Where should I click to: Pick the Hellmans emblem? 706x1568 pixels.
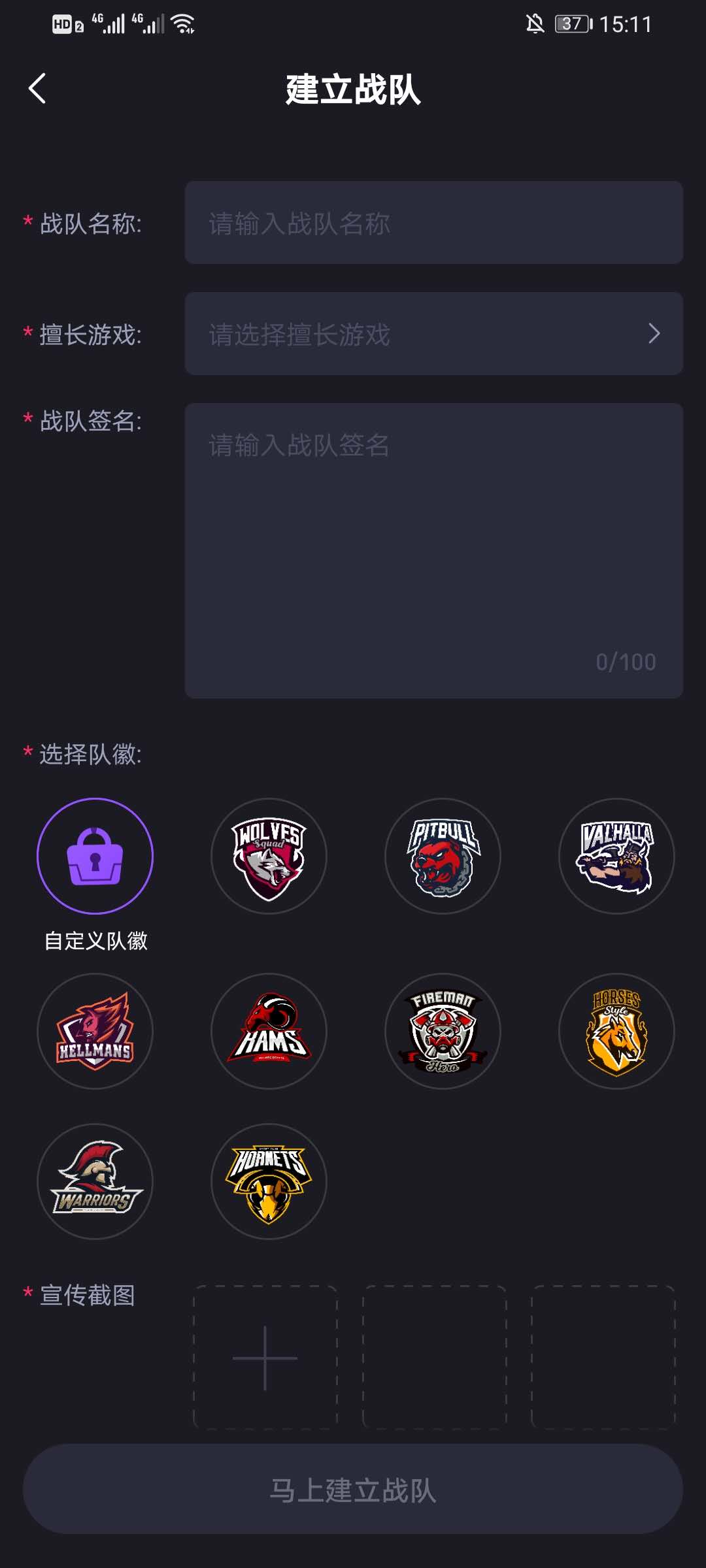[x=95, y=1031]
